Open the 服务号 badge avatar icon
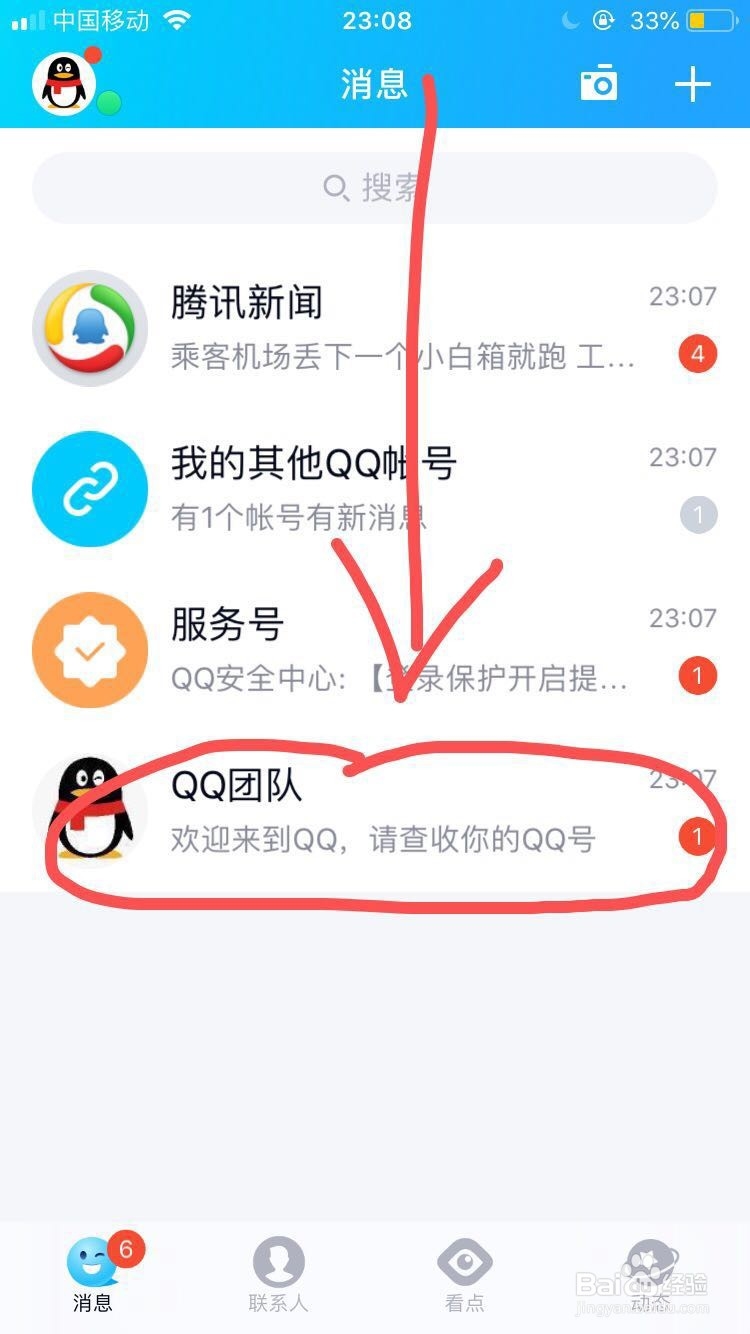The image size is (750, 1334). tap(90, 650)
